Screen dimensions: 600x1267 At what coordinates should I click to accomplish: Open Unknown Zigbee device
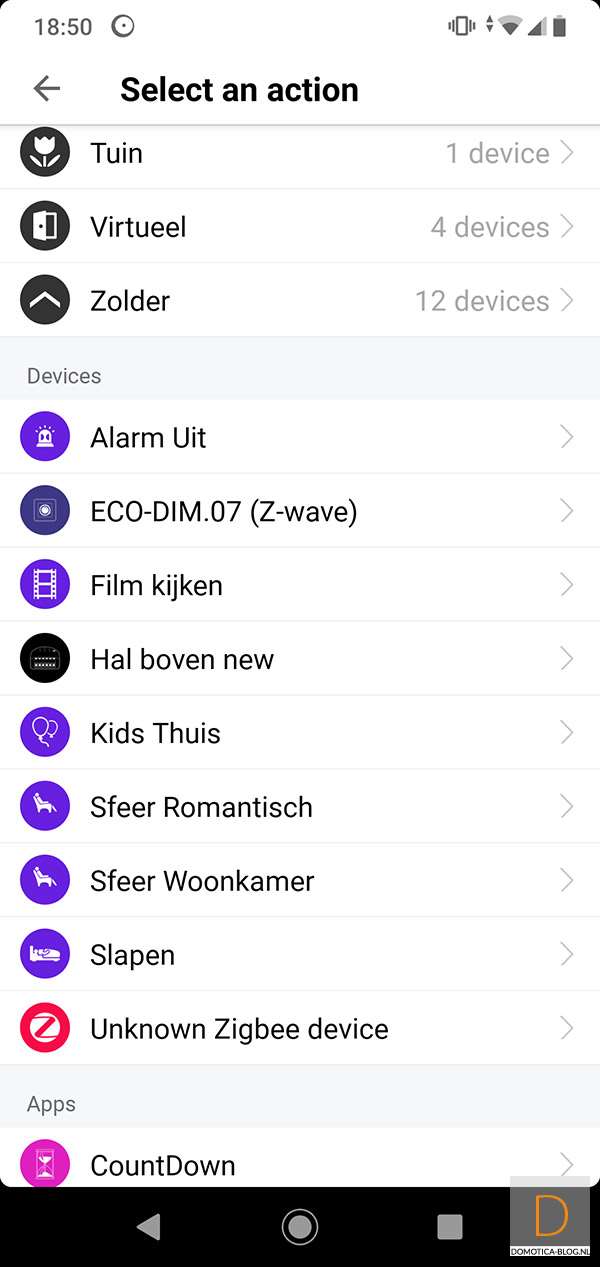(300, 1029)
